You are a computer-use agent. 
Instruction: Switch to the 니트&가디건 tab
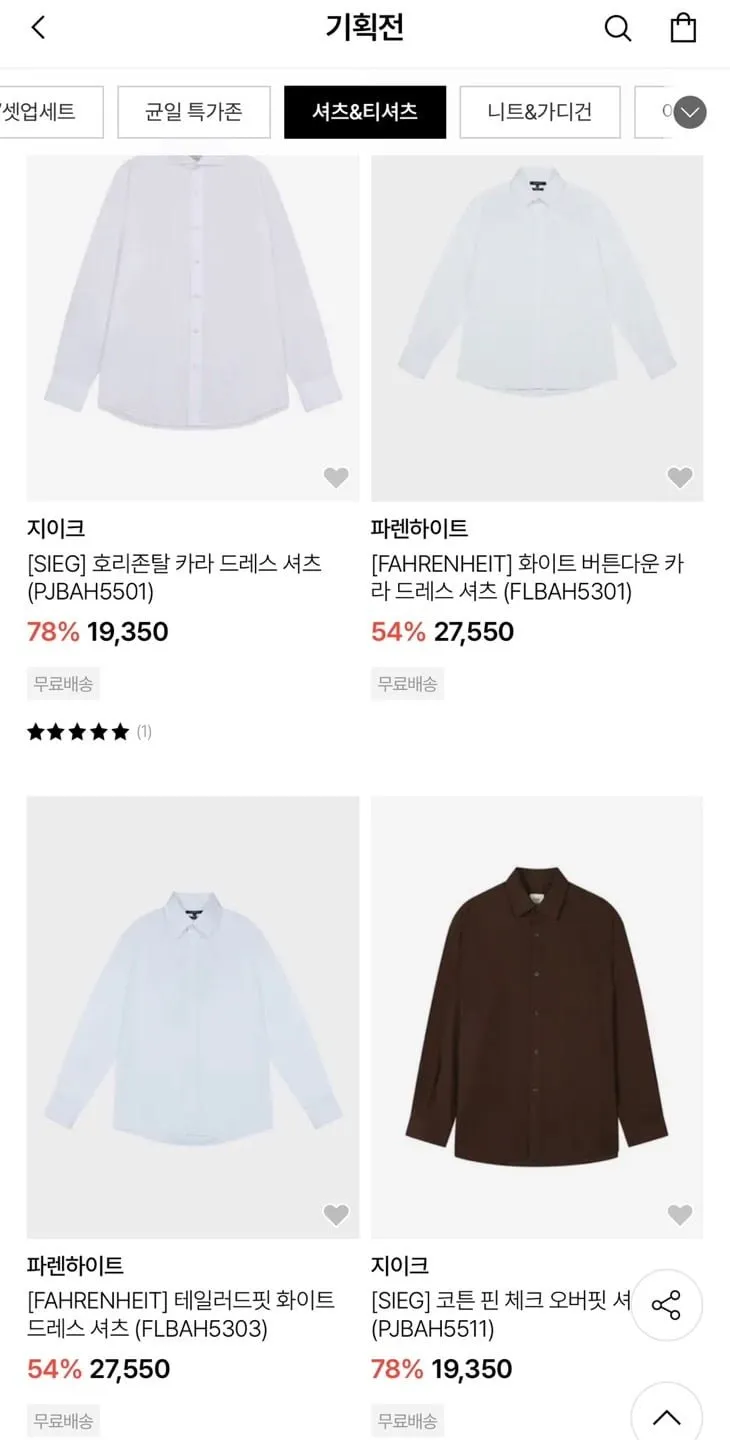(540, 111)
